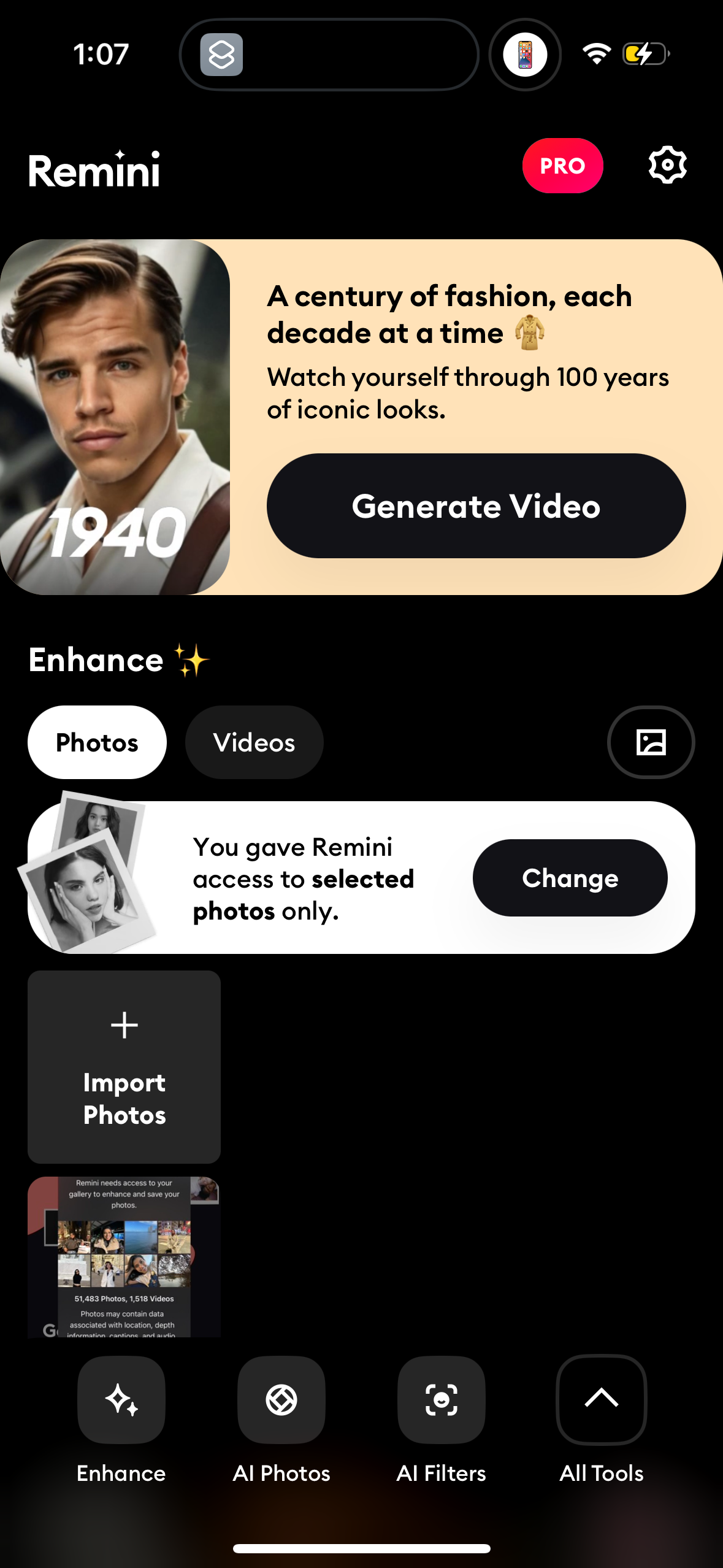Tap the plus icon on Import Photos
This screenshot has height=1568, width=723.
click(x=124, y=1023)
